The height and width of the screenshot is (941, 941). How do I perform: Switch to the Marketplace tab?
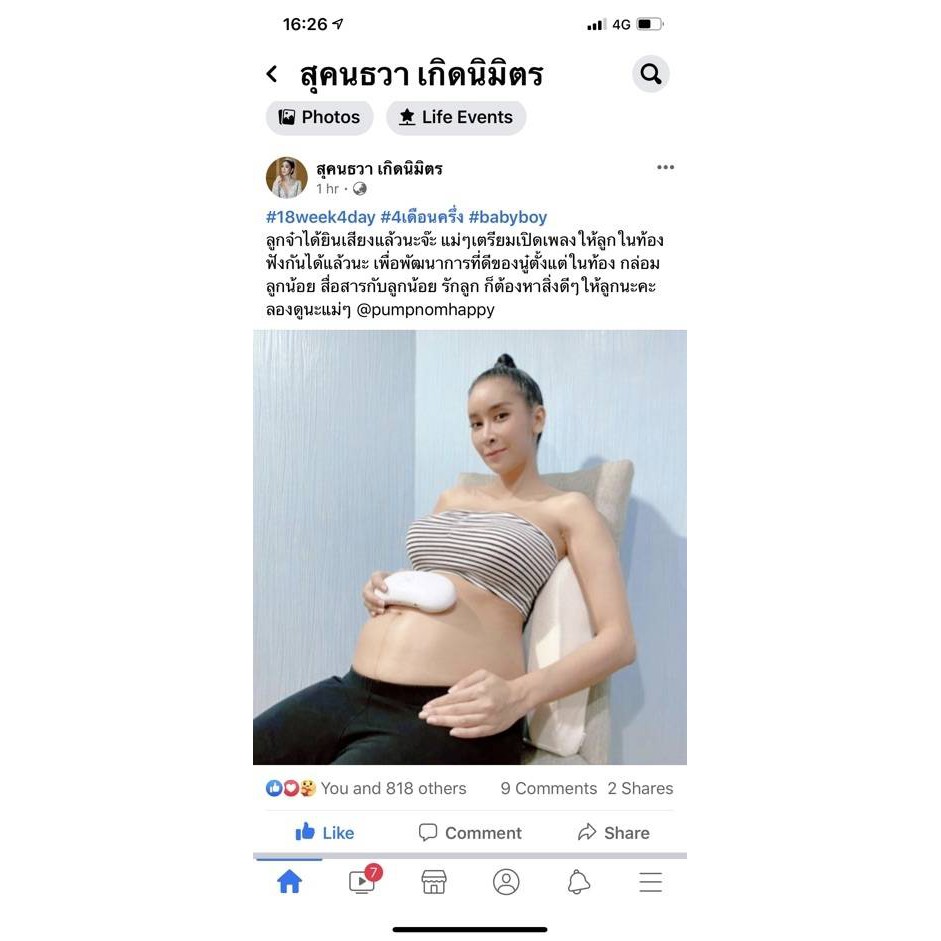434,882
